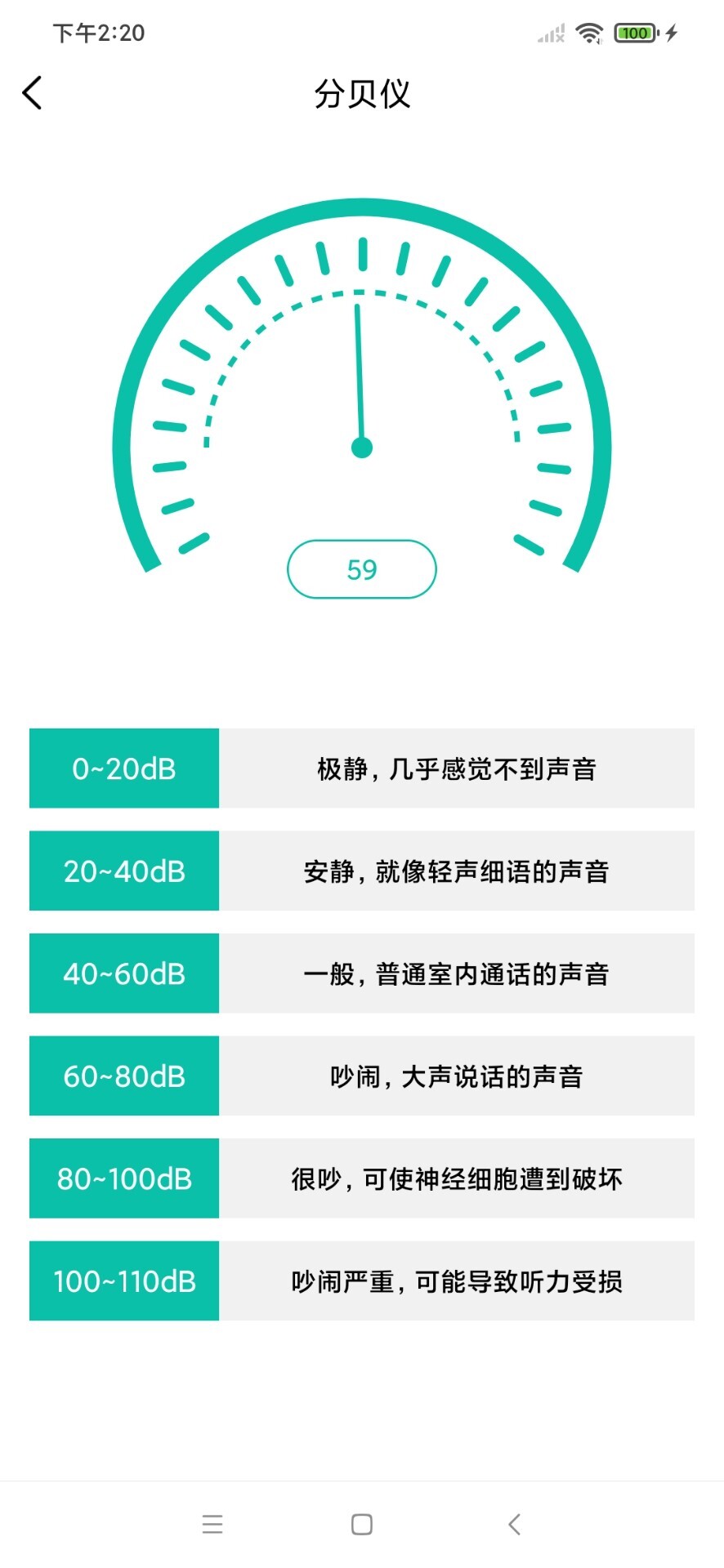Tap the 80~100dB level label

123,1178
